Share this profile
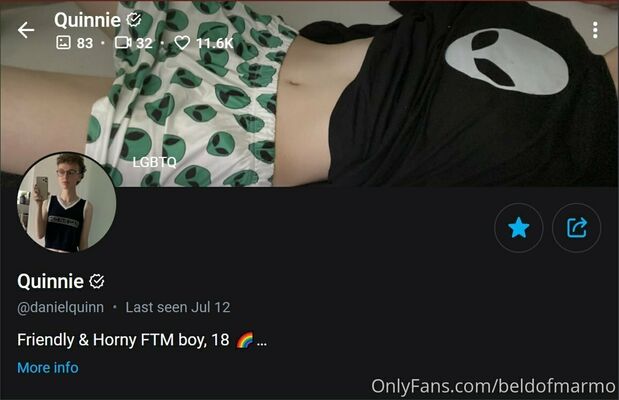 click(577, 229)
